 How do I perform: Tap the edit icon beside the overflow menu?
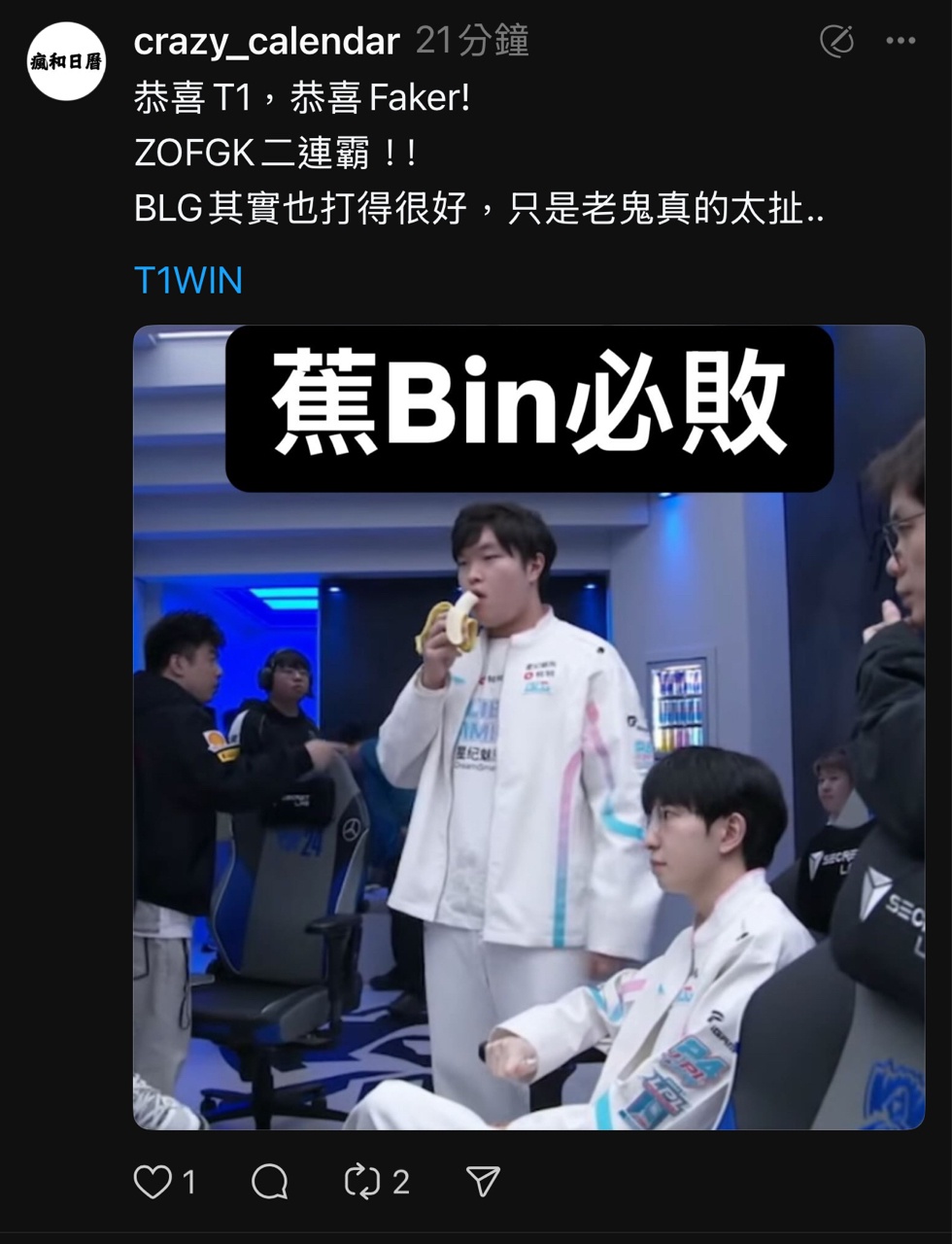coord(836,41)
